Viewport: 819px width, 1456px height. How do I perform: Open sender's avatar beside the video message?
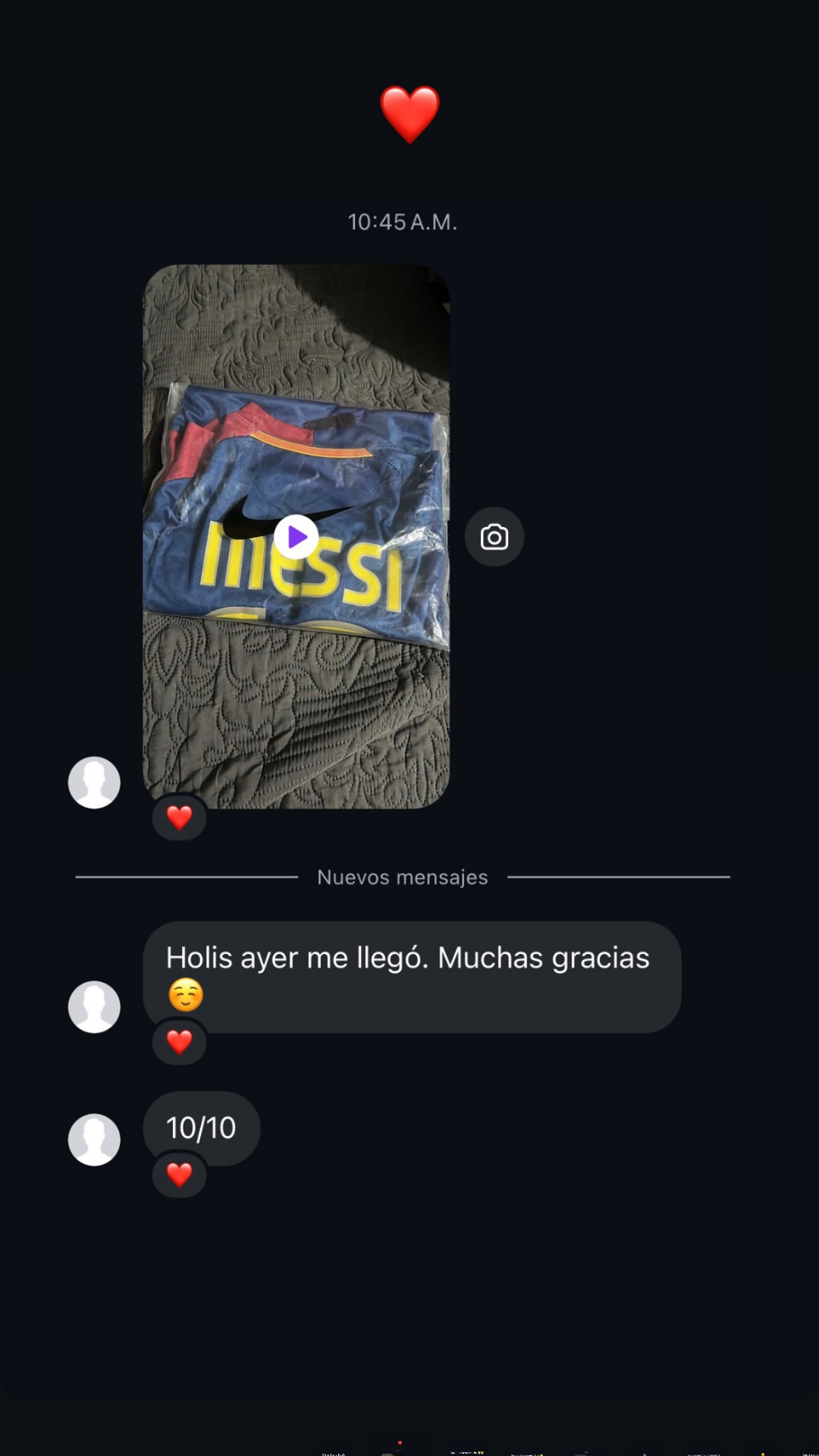click(x=94, y=782)
